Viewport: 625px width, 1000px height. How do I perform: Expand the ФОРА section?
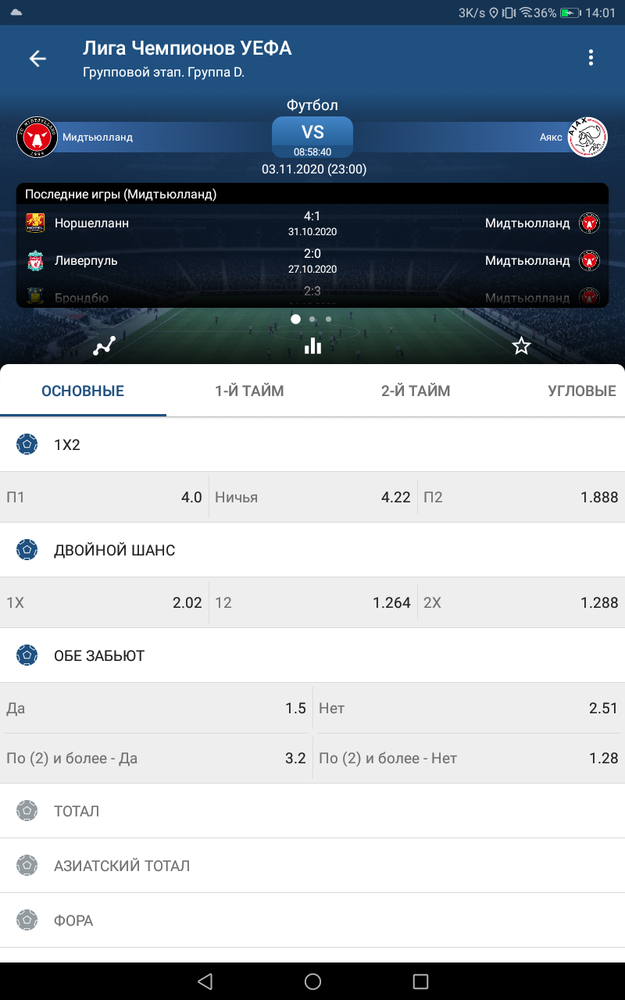[x=312, y=920]
